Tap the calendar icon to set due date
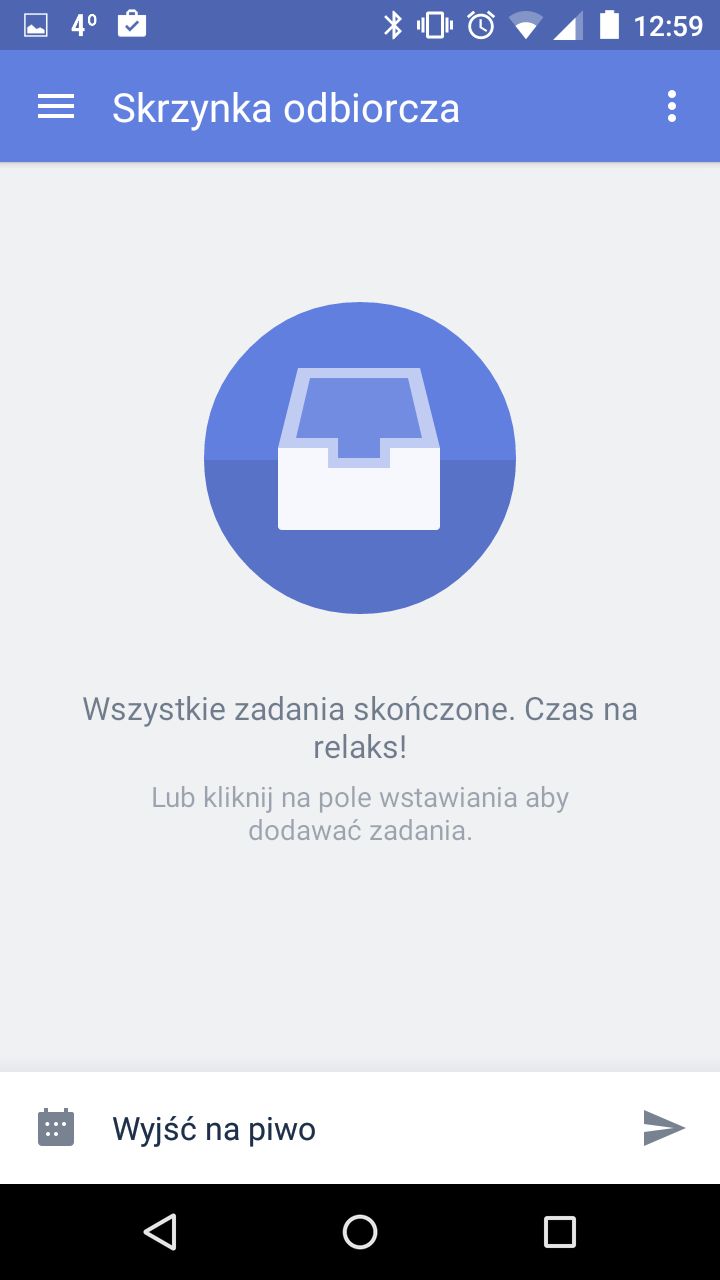Screen dimensions: 720x1280 click(x=56, y=1127)
